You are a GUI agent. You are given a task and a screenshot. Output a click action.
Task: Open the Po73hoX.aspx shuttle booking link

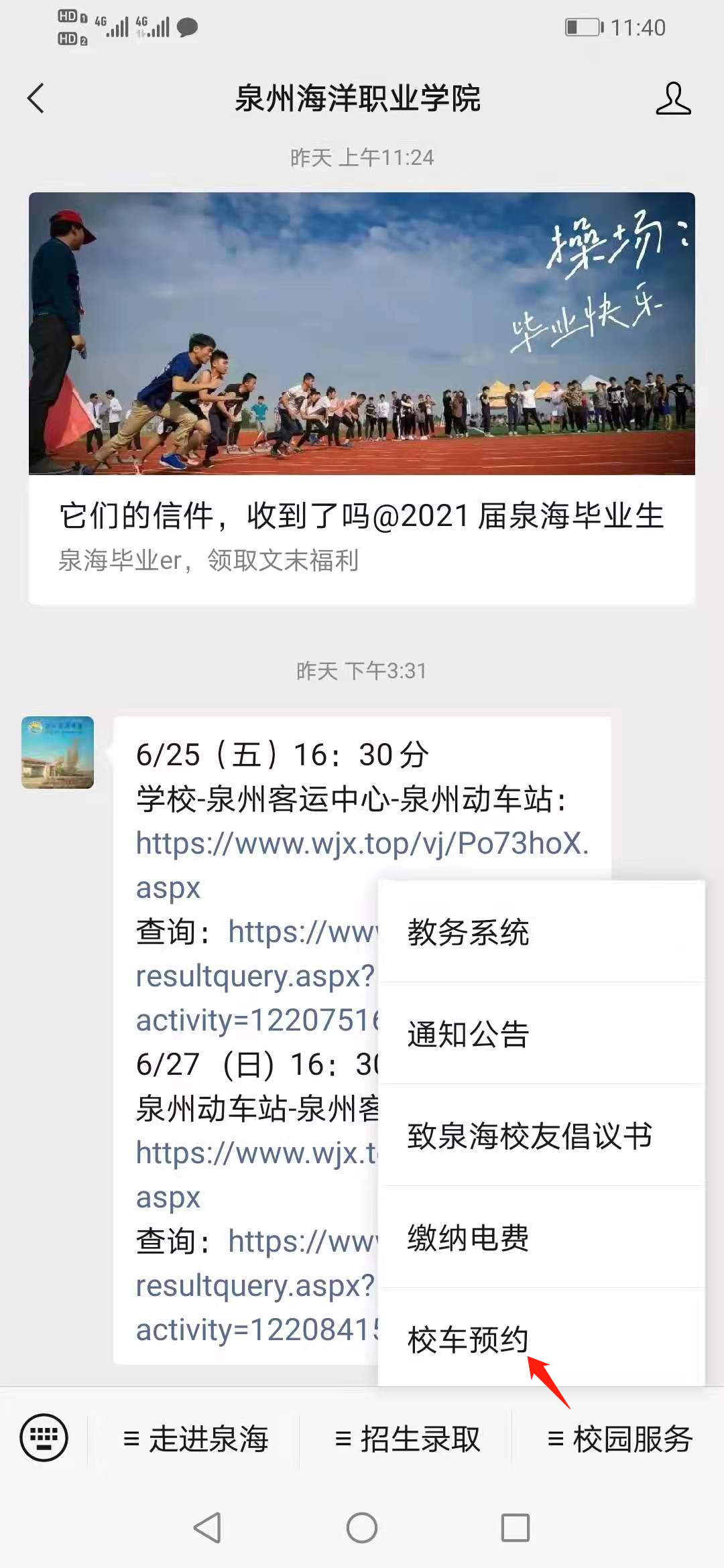[362, 844]
